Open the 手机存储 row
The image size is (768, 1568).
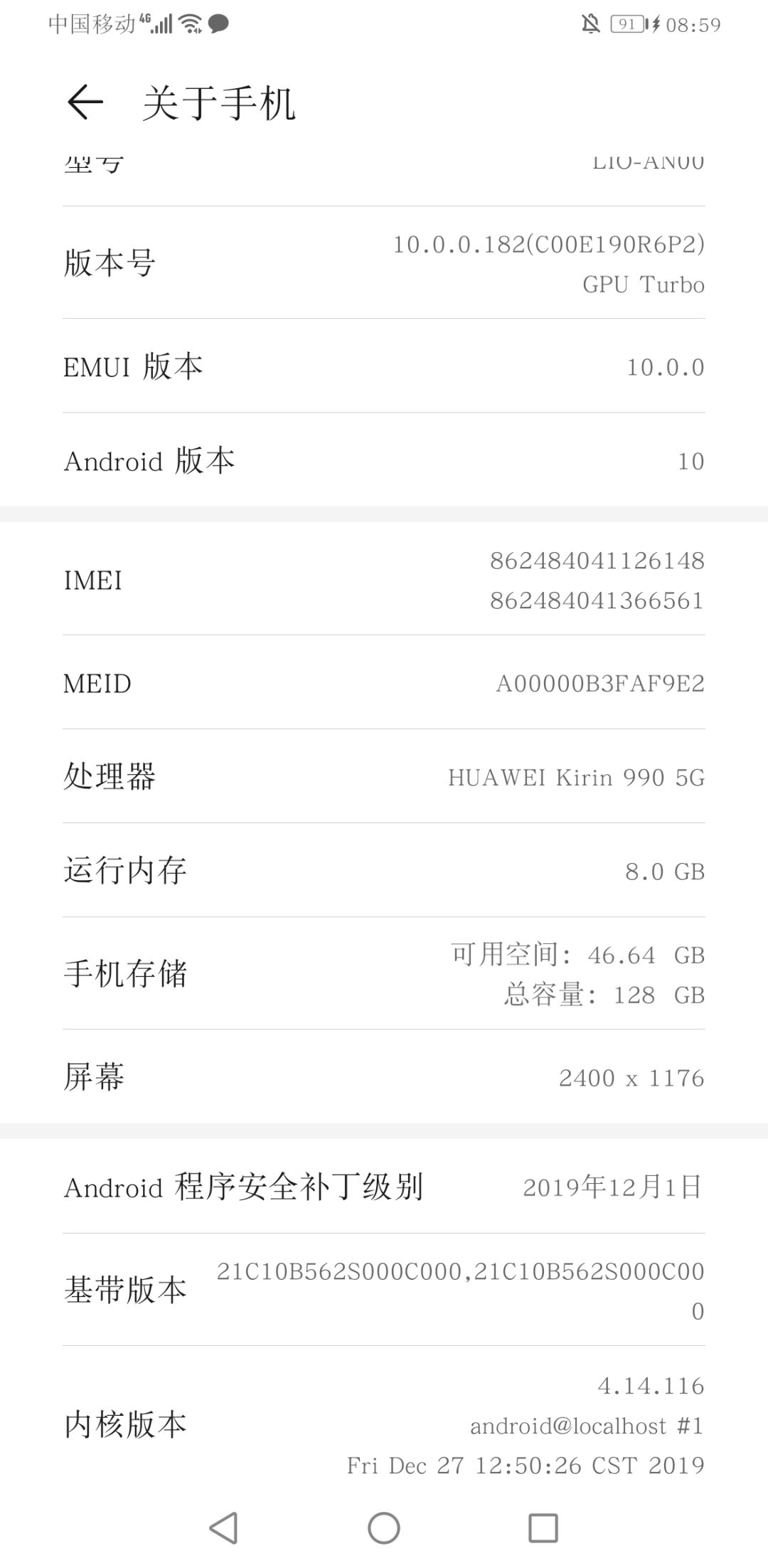[384, 973]
